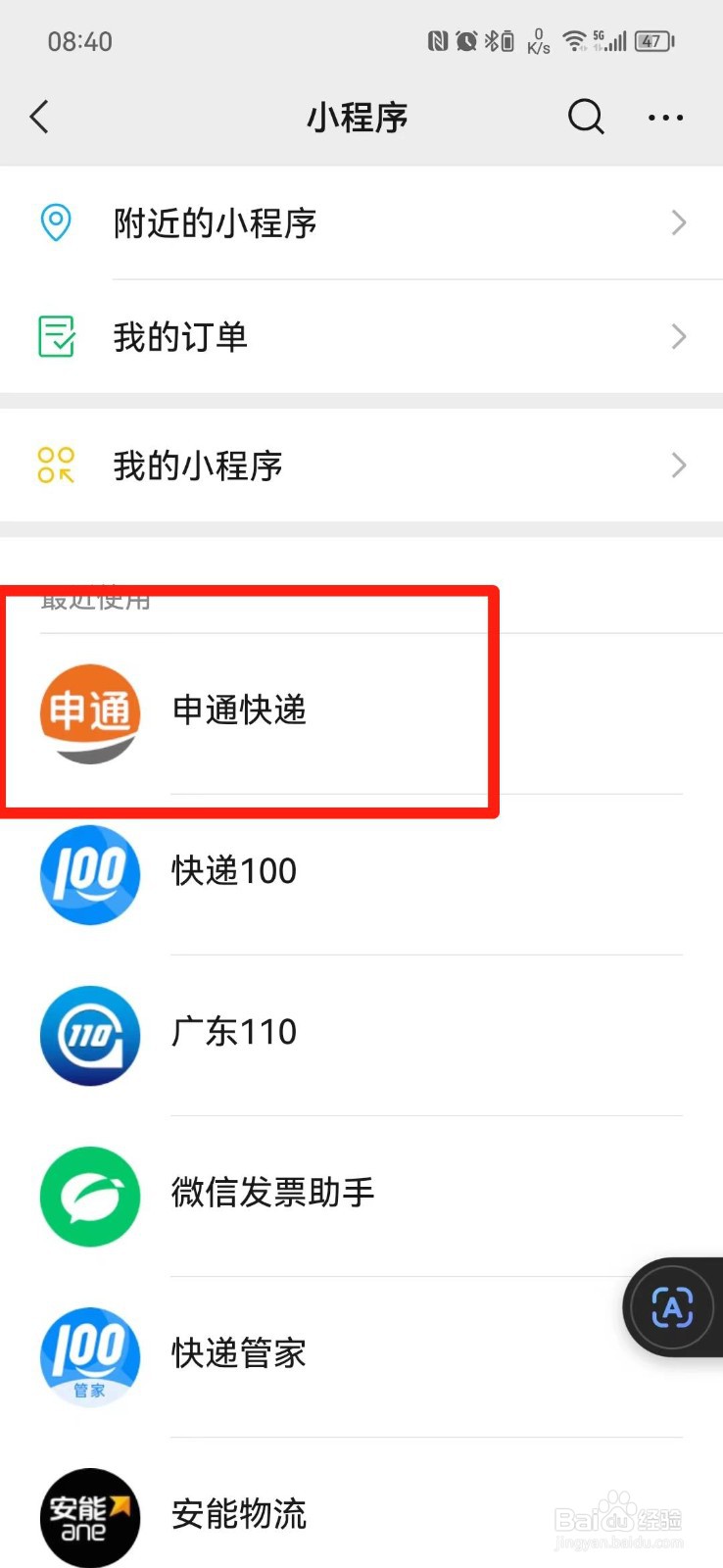
Task: Tap the 快递100 app icon
Action: (89, 874)
